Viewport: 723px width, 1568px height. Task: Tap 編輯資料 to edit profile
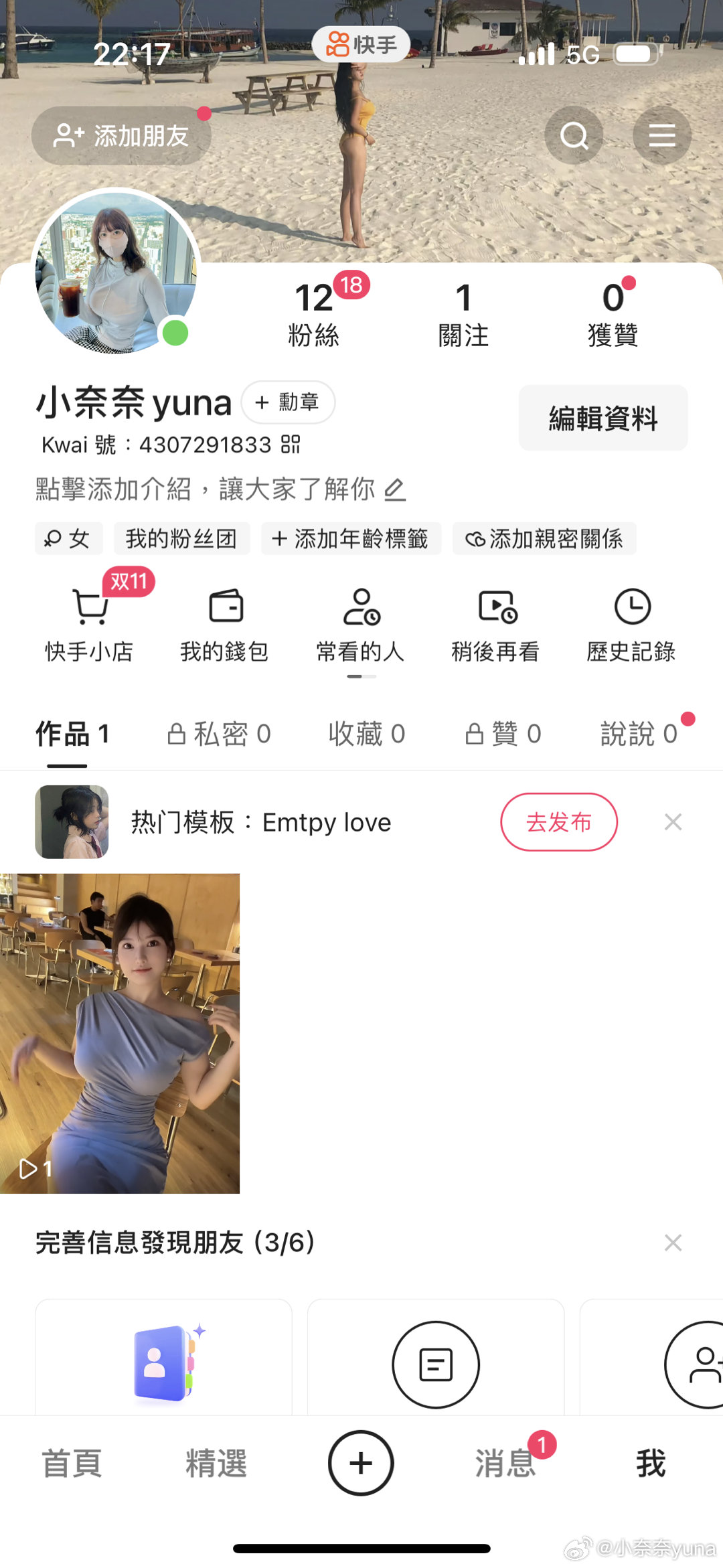[x=602, y=418]
